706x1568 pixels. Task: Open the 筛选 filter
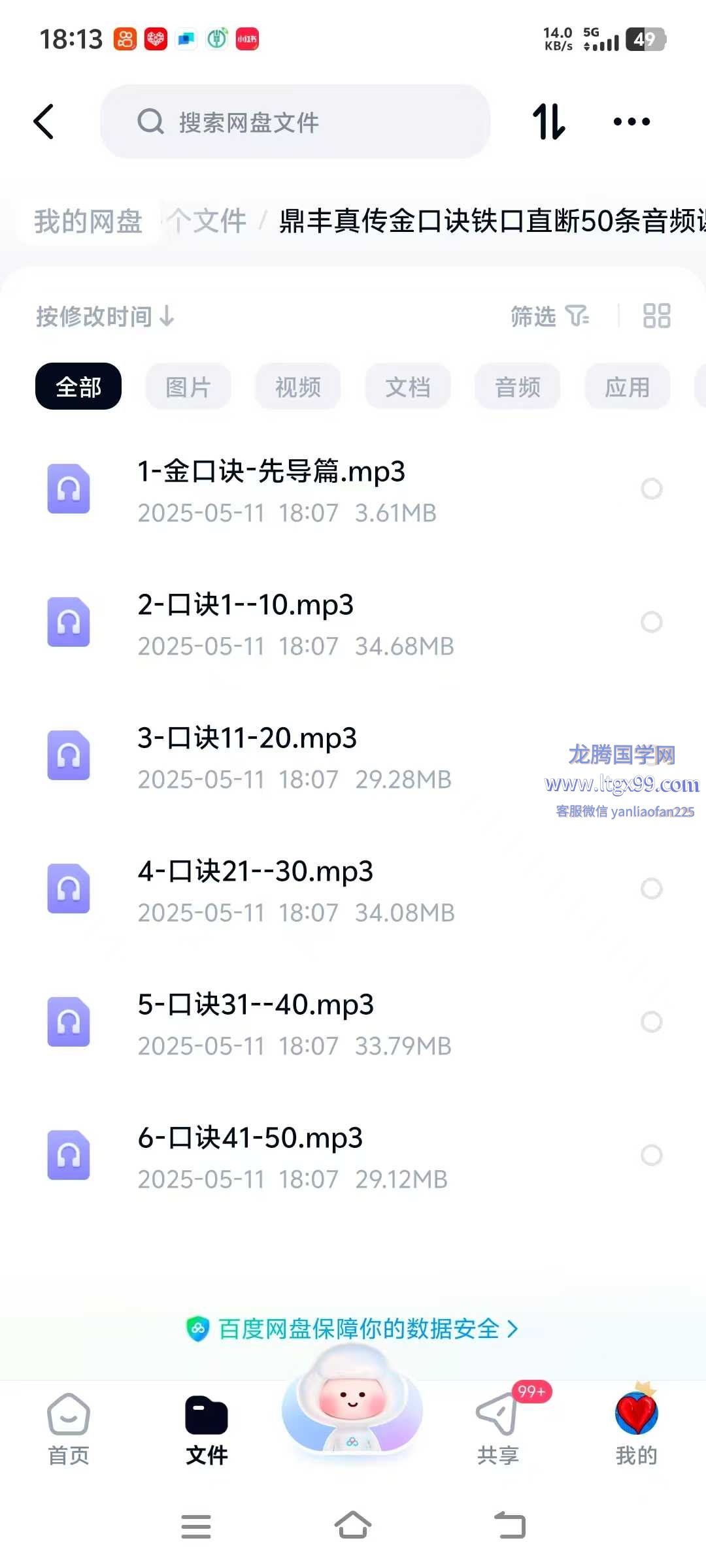550,316
